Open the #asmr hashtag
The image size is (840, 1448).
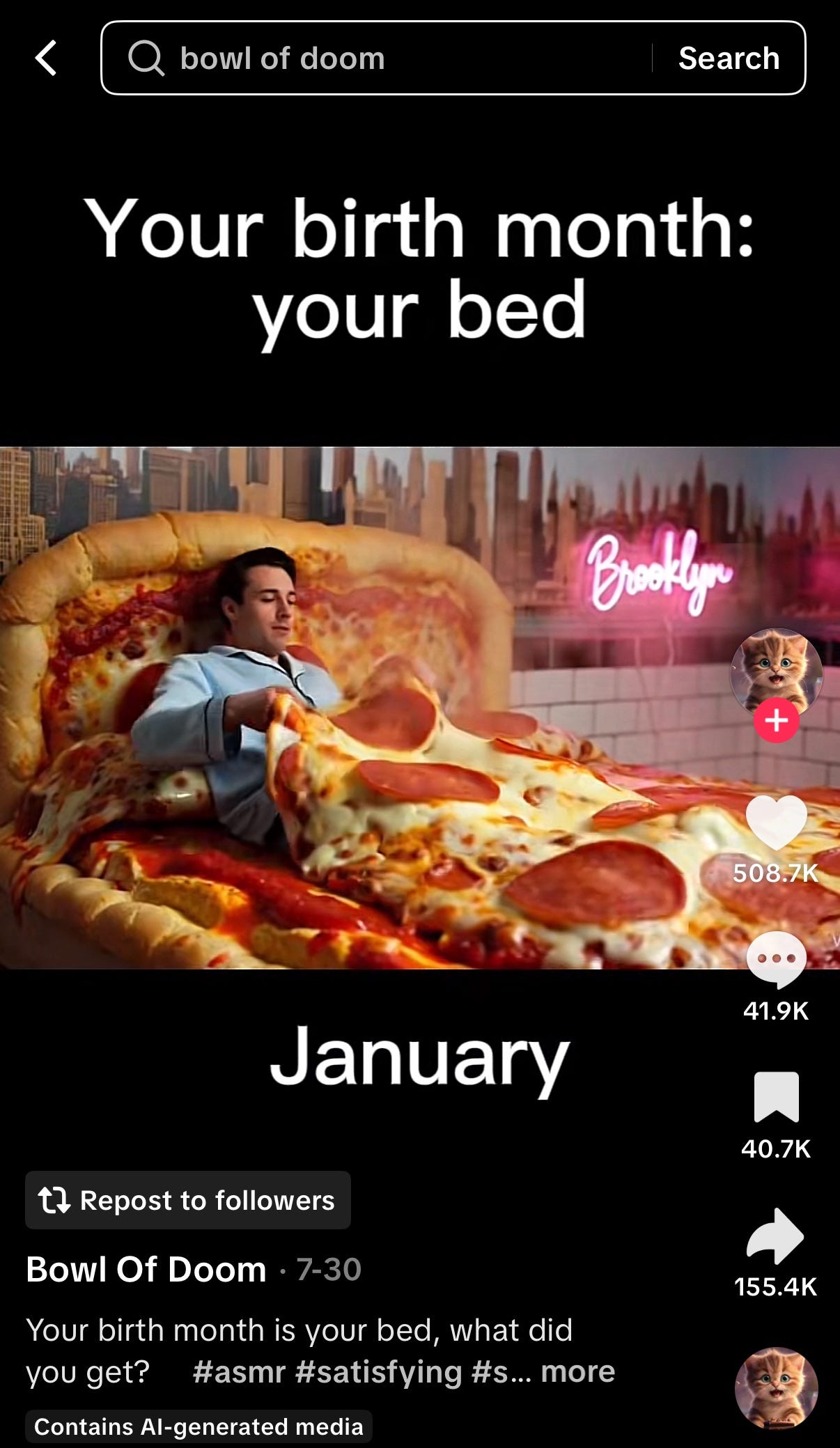239,1371
